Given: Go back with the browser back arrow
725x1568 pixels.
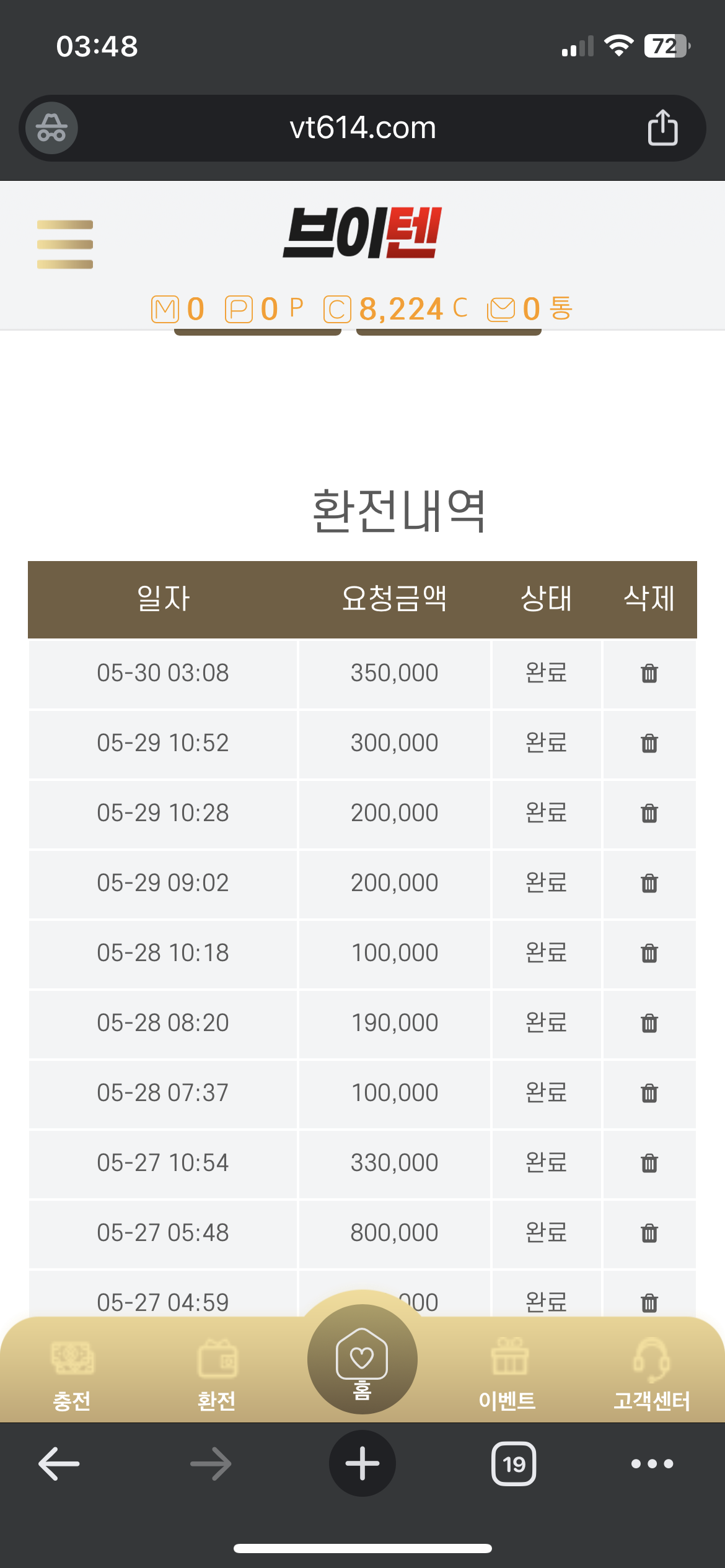Looking at the screenshot, I should [x=59, y=1464].
